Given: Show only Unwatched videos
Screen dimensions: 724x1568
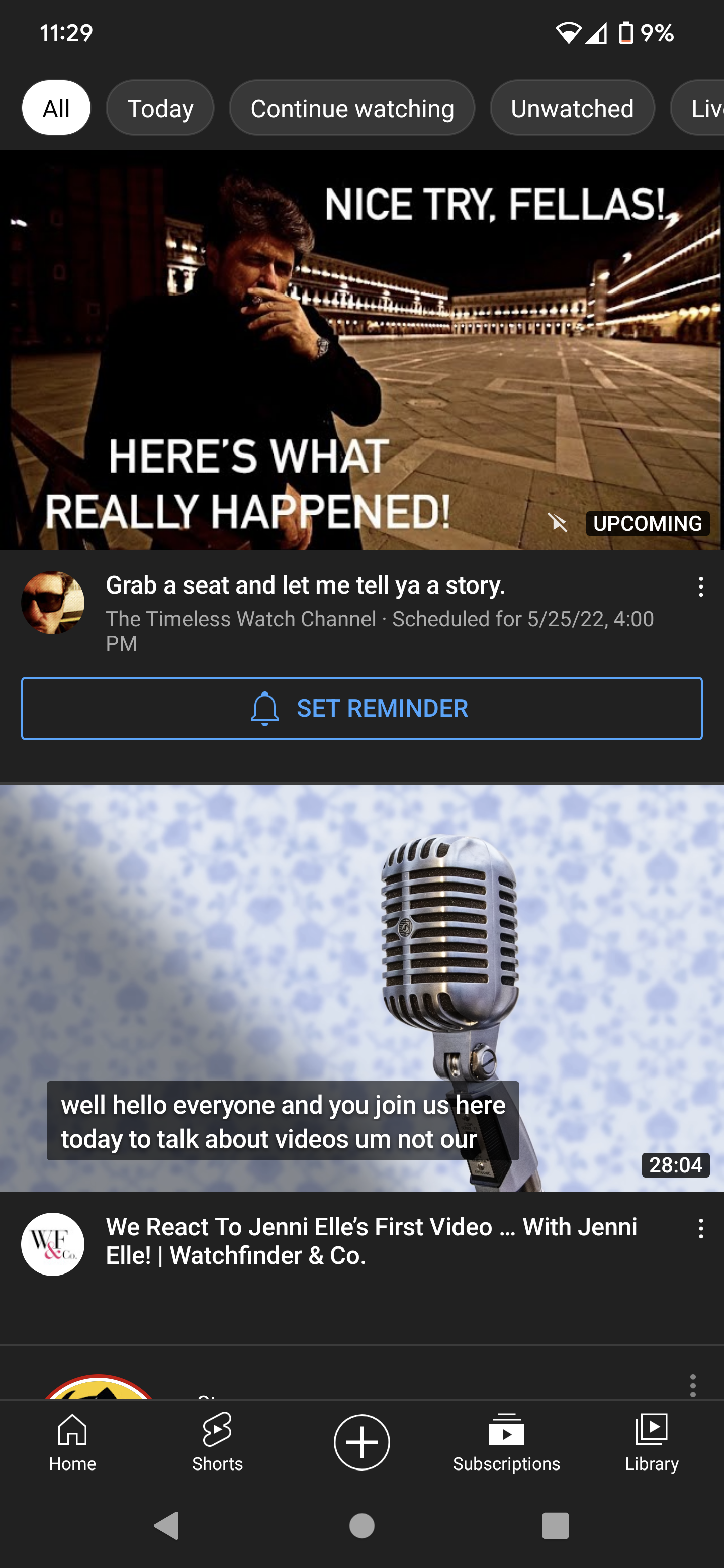Looking at the screenshot, I should [x=572, y=108].
